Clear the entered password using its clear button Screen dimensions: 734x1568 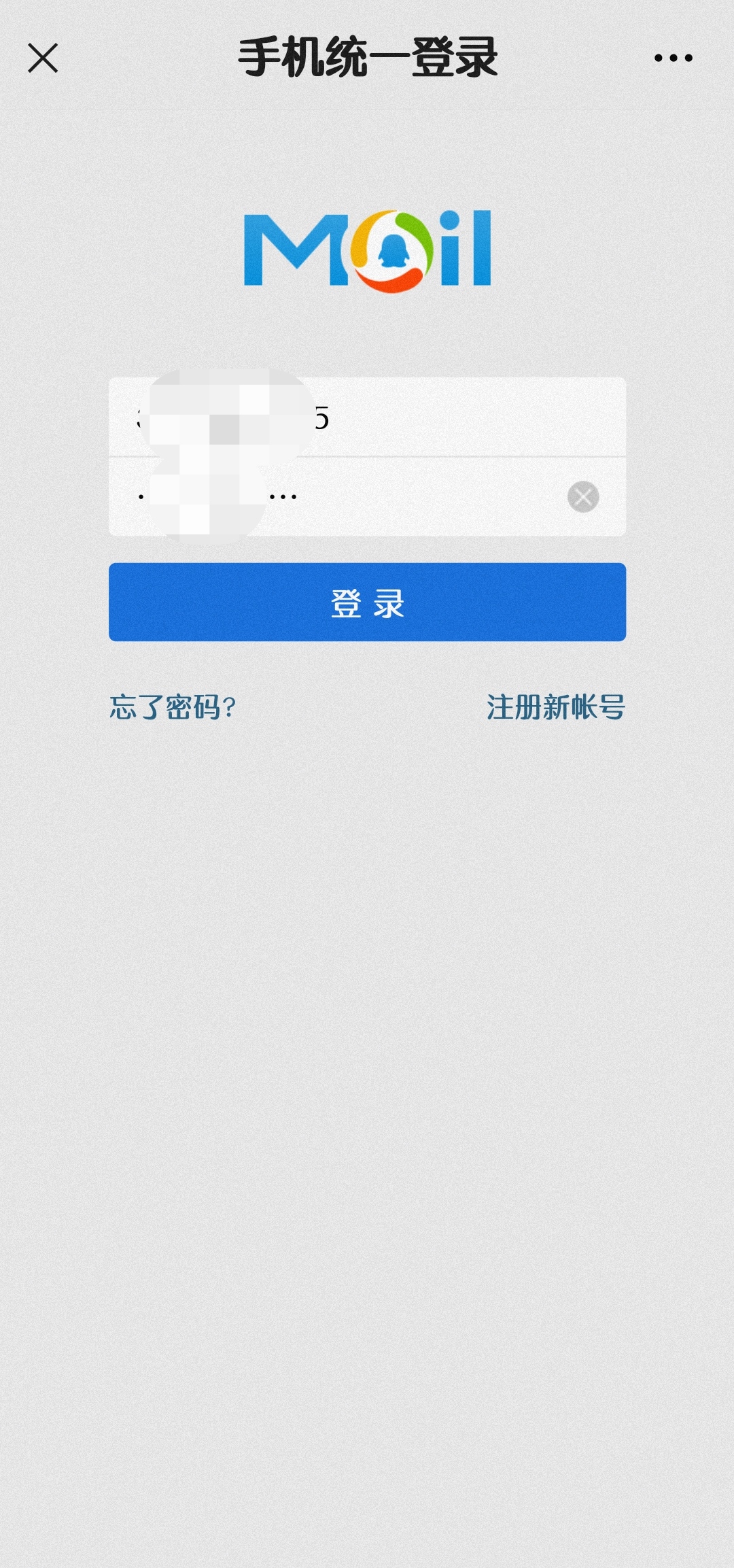pos(582,497)
